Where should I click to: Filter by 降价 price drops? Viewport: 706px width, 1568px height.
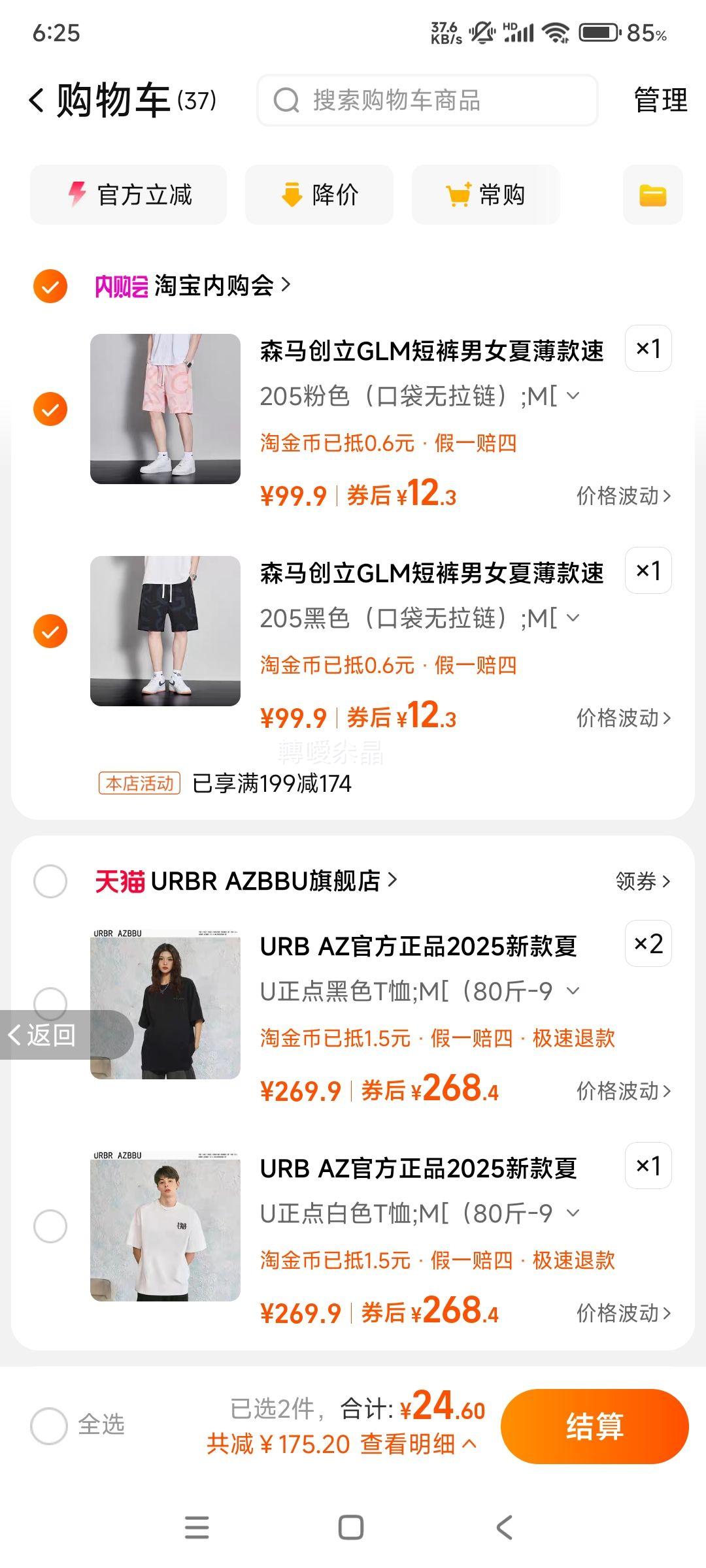(319, 195)
